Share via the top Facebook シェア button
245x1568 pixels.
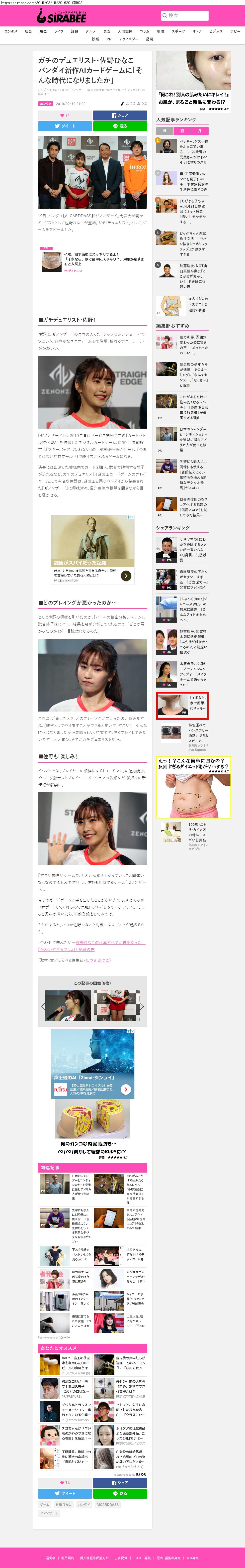[x=120, y=115]
